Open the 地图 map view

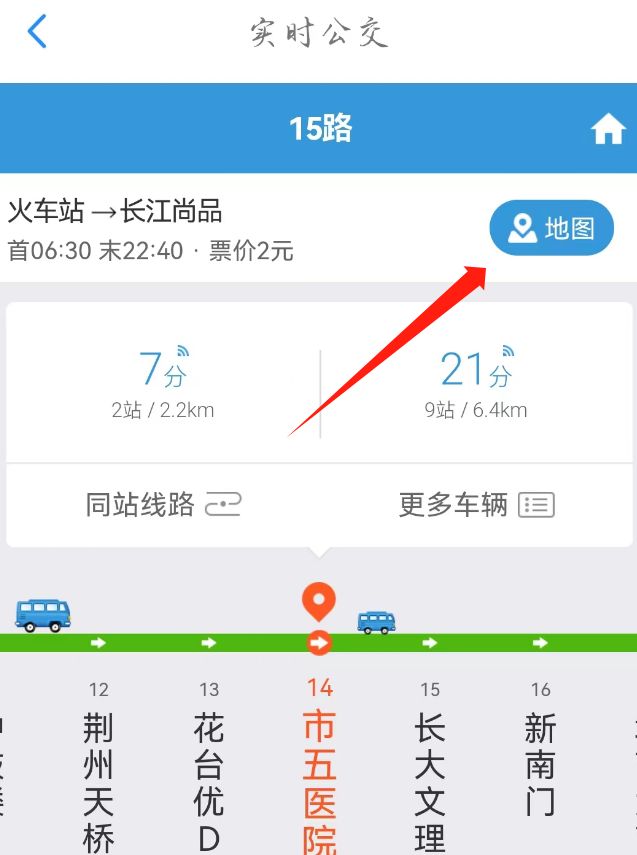551,229
